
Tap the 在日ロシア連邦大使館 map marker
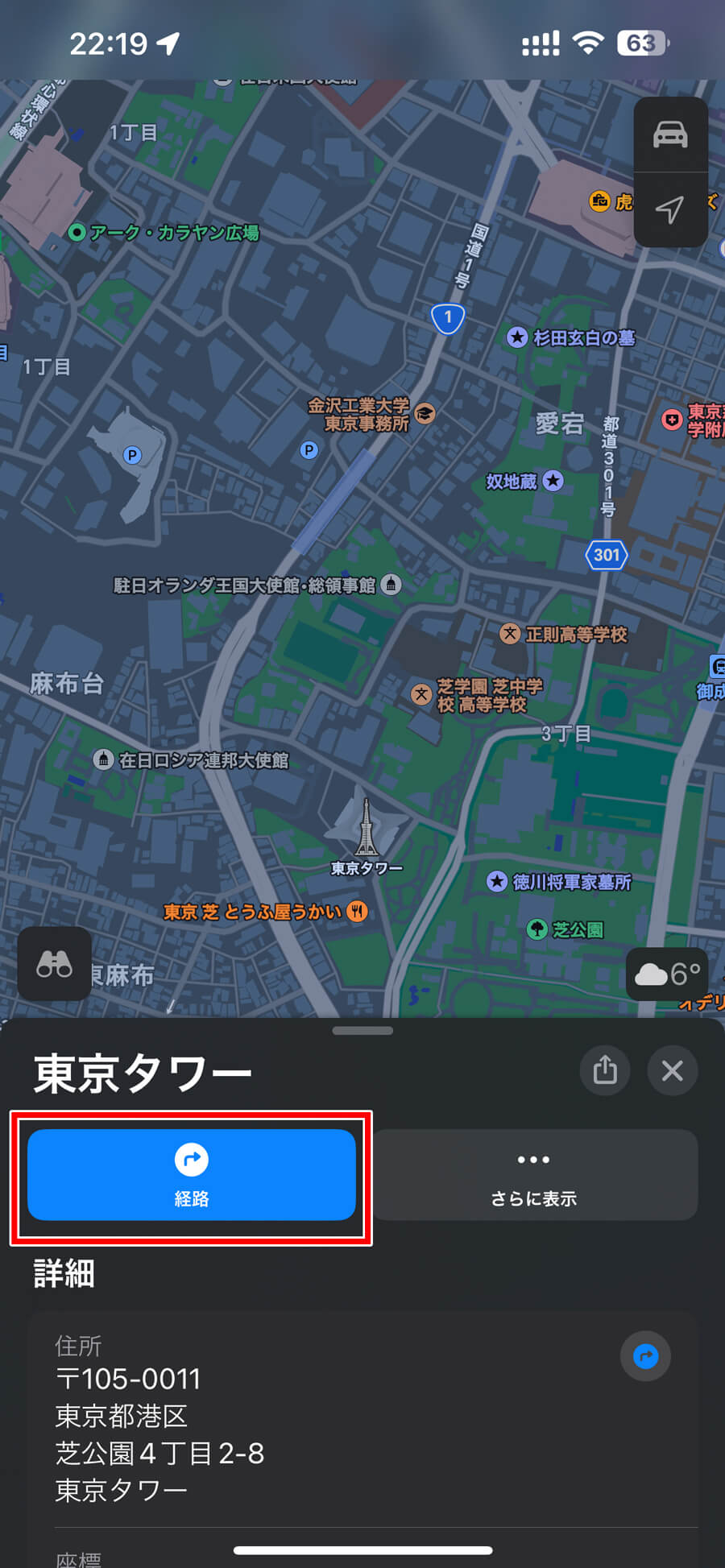191,759
